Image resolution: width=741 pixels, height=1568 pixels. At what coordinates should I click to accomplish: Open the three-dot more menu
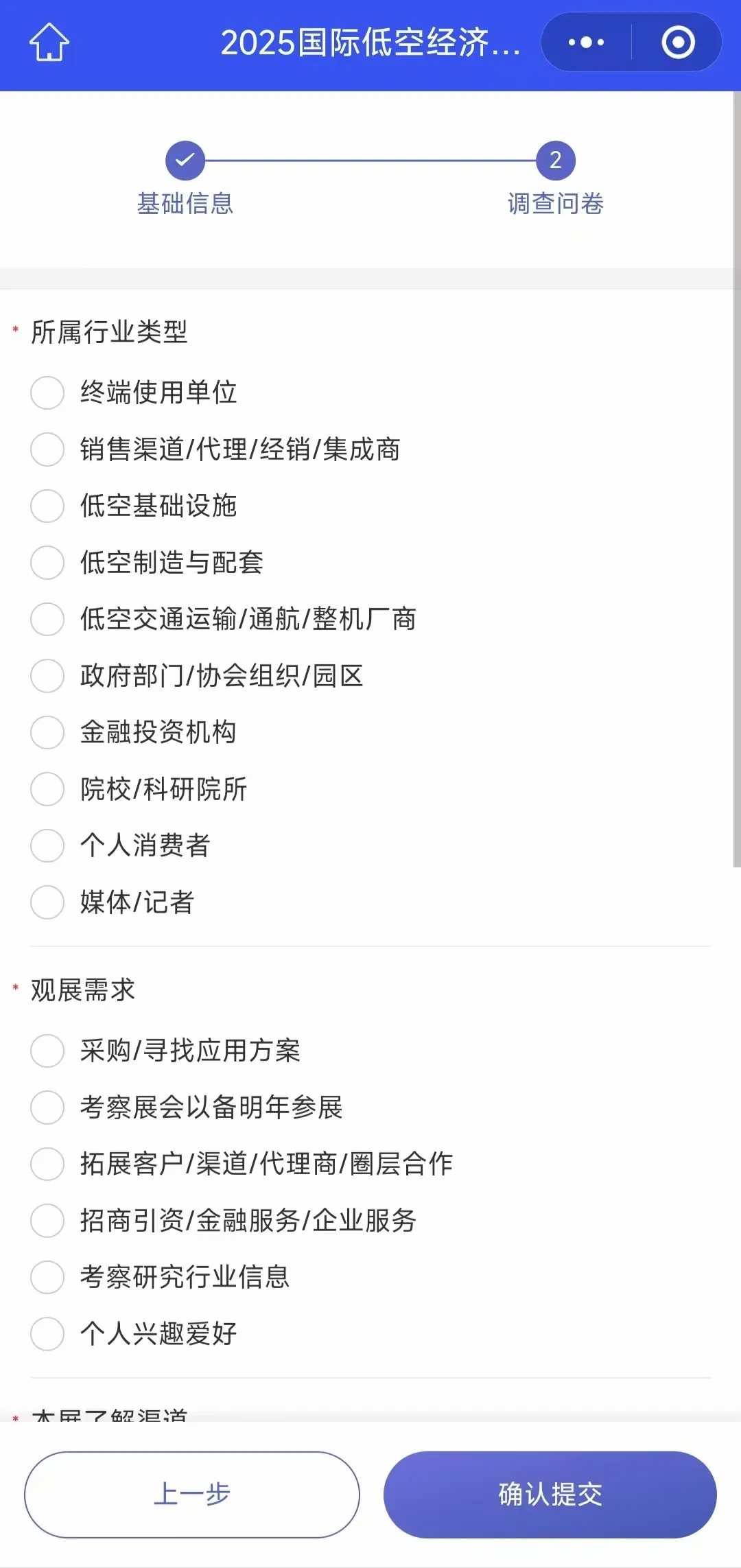point(586,43)
